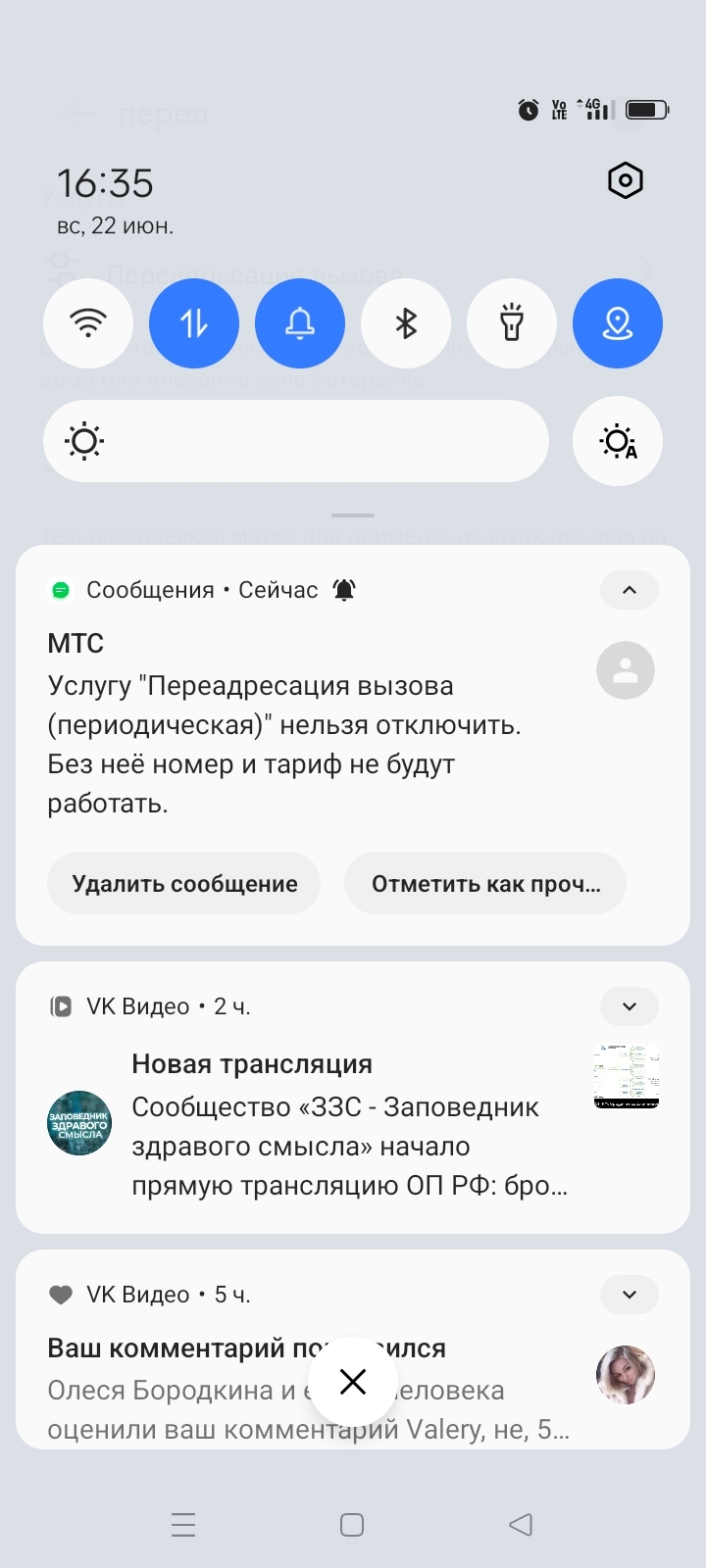
Task: Mark the МТС message as read
Action: (485, 884)
